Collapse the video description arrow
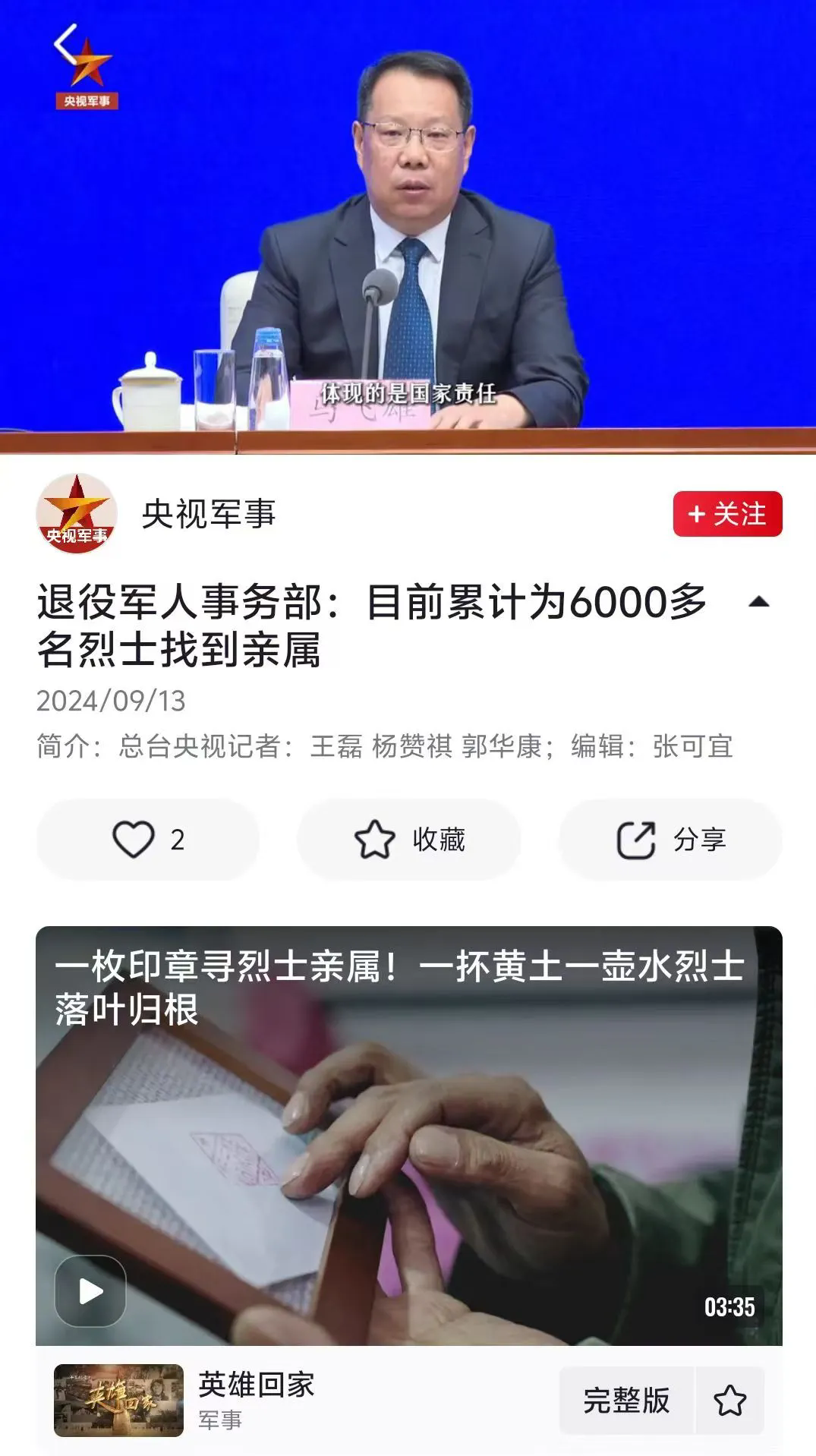Image resolution: width=816 pixels, height=1456 pixels. click(x=758, y=603)
